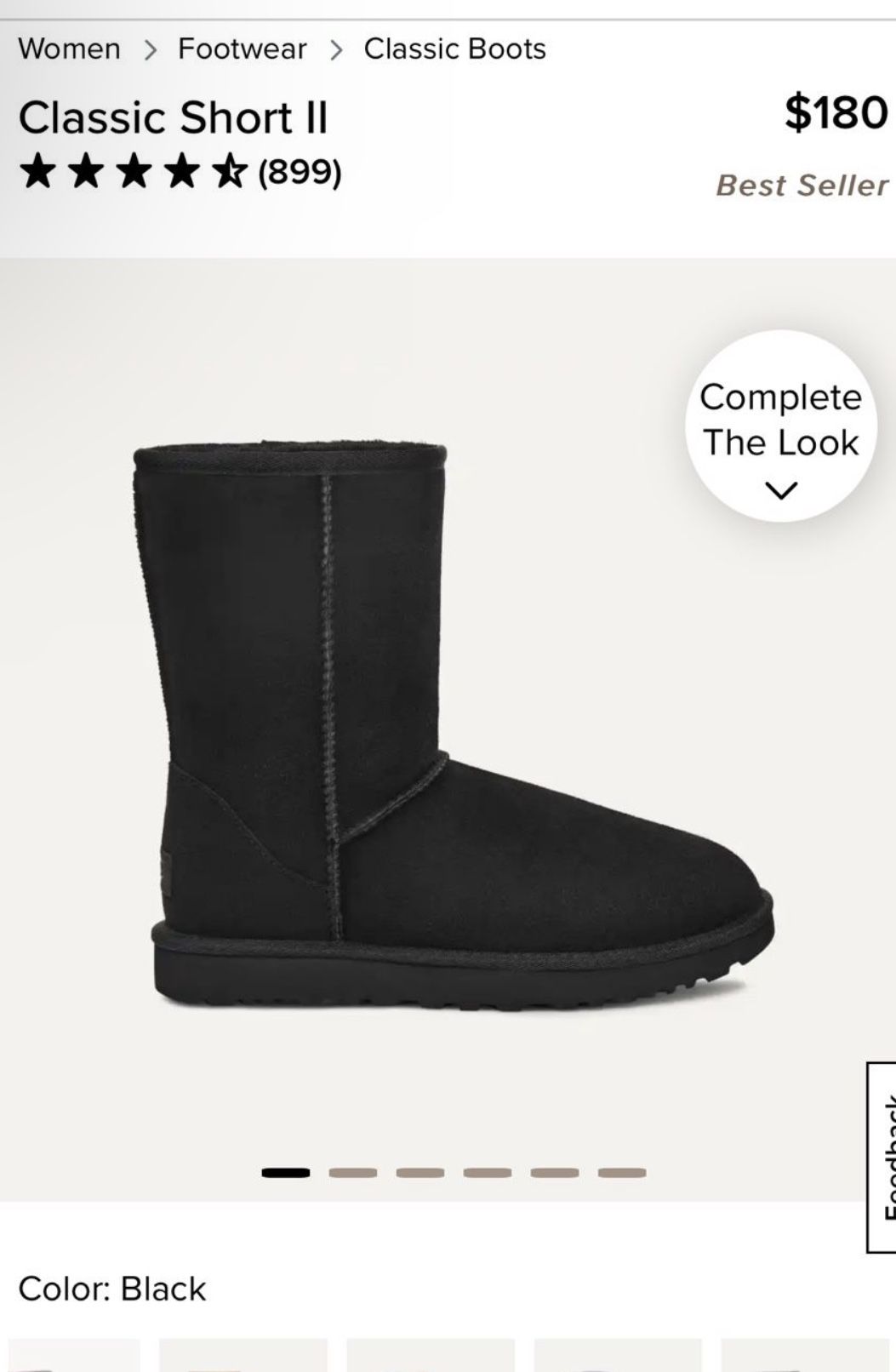
Task: Collapse the Complete The Look chevron
Action: 780,488
